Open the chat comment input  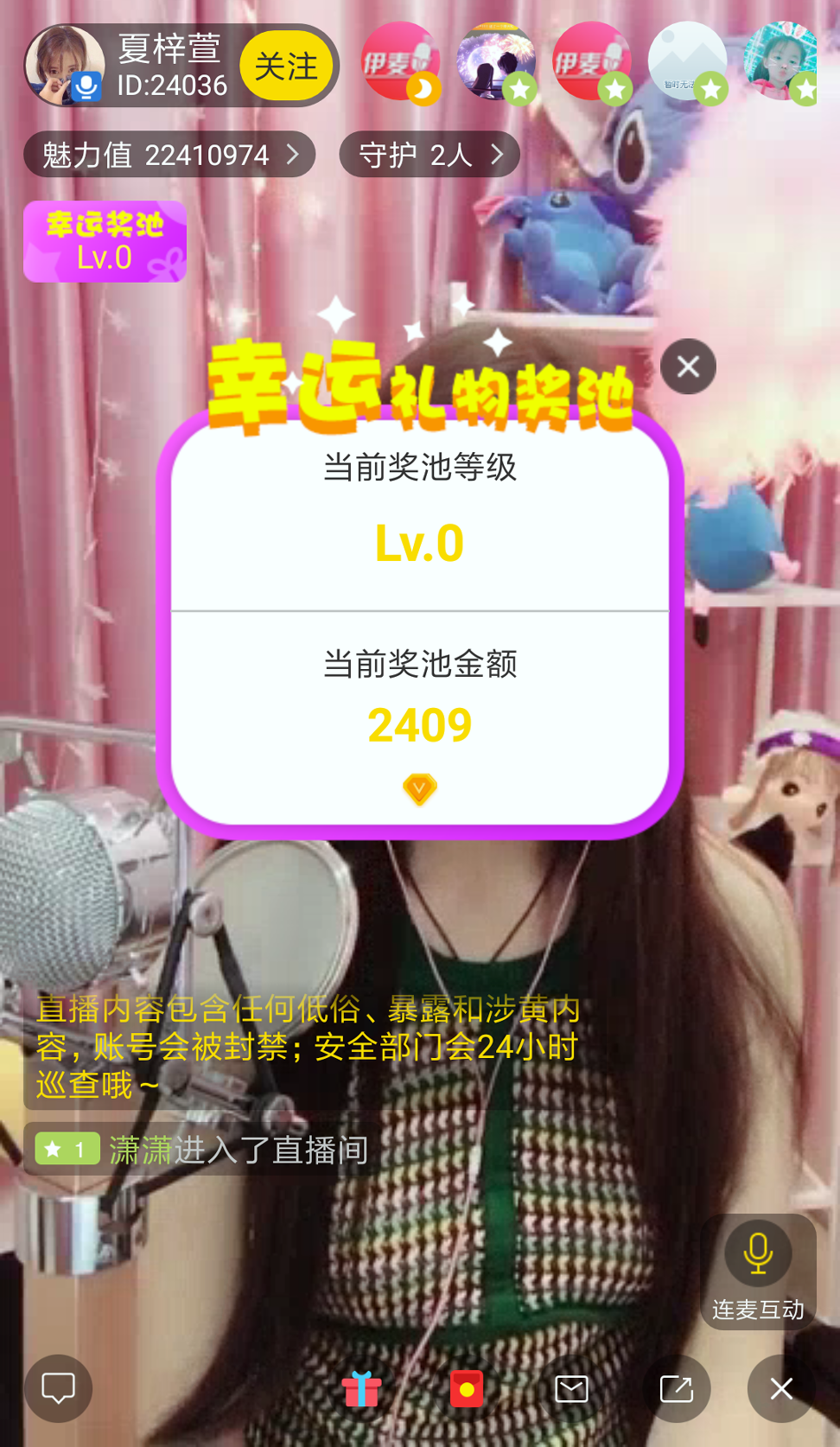pos(58,1388)
